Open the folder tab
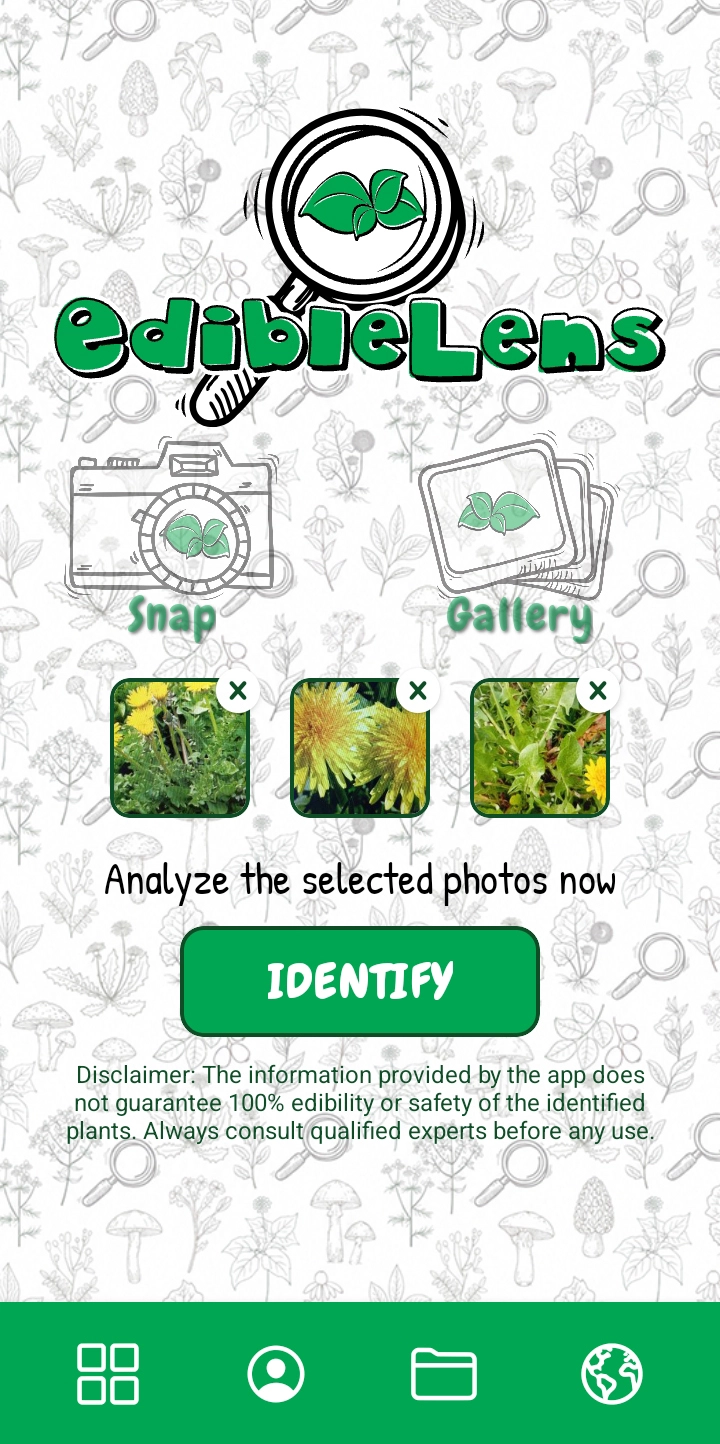The height and width of the screenshot is (1444, 720). 444,1374
